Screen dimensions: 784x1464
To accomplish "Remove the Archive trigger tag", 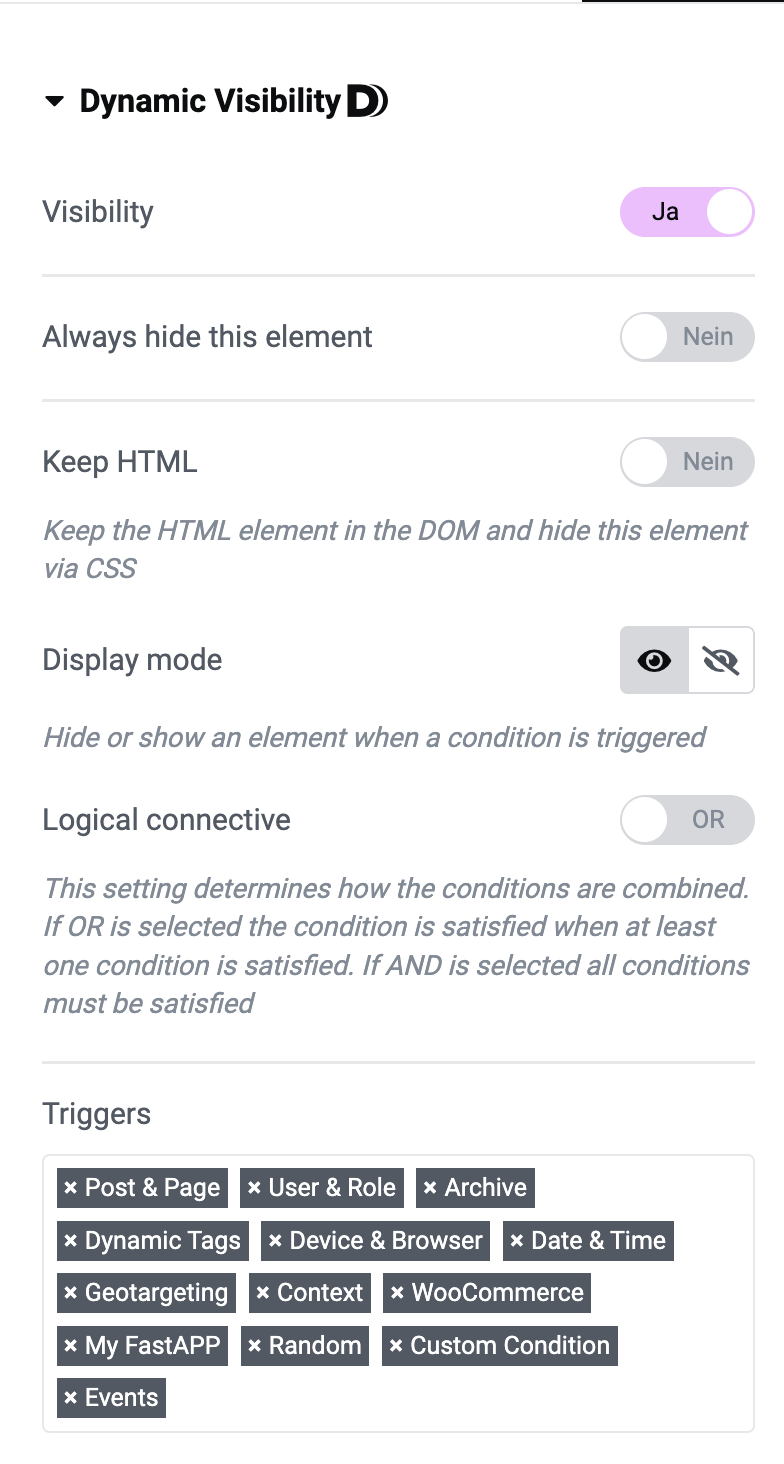I will tap(430, 1188).
